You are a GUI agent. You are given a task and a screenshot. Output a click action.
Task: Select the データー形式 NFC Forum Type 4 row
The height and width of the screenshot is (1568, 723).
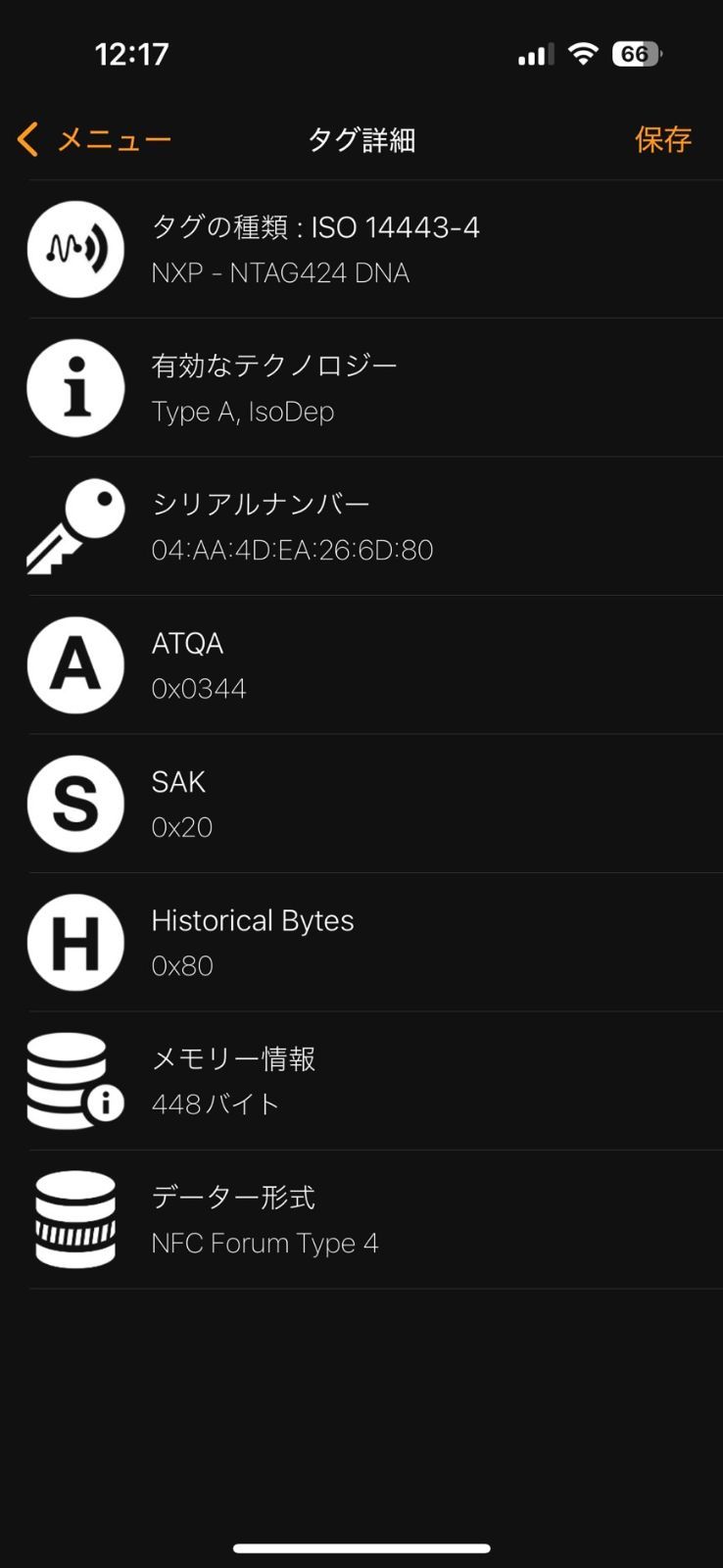pyautogui.click(x=361, y=1220)
